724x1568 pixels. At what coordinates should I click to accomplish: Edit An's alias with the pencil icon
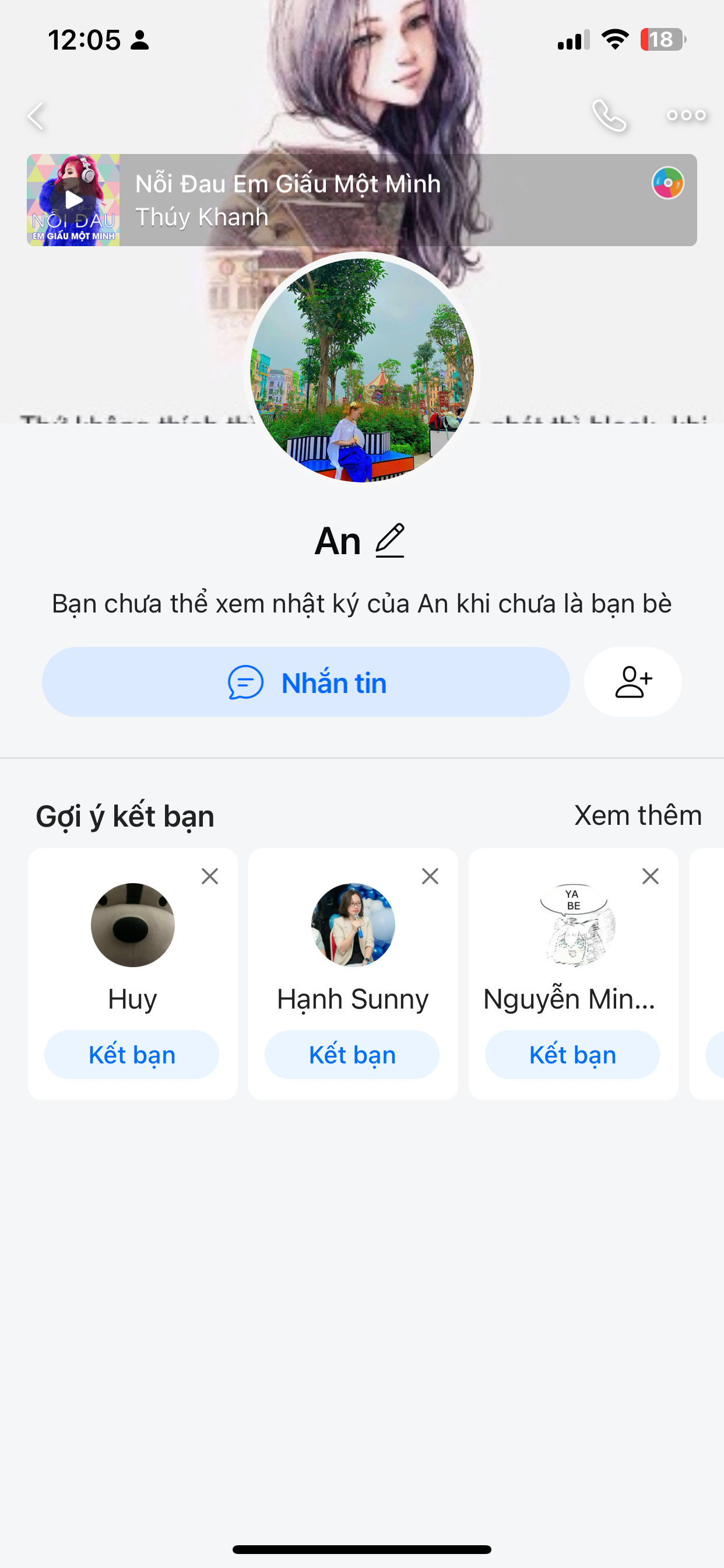[390, 541]
